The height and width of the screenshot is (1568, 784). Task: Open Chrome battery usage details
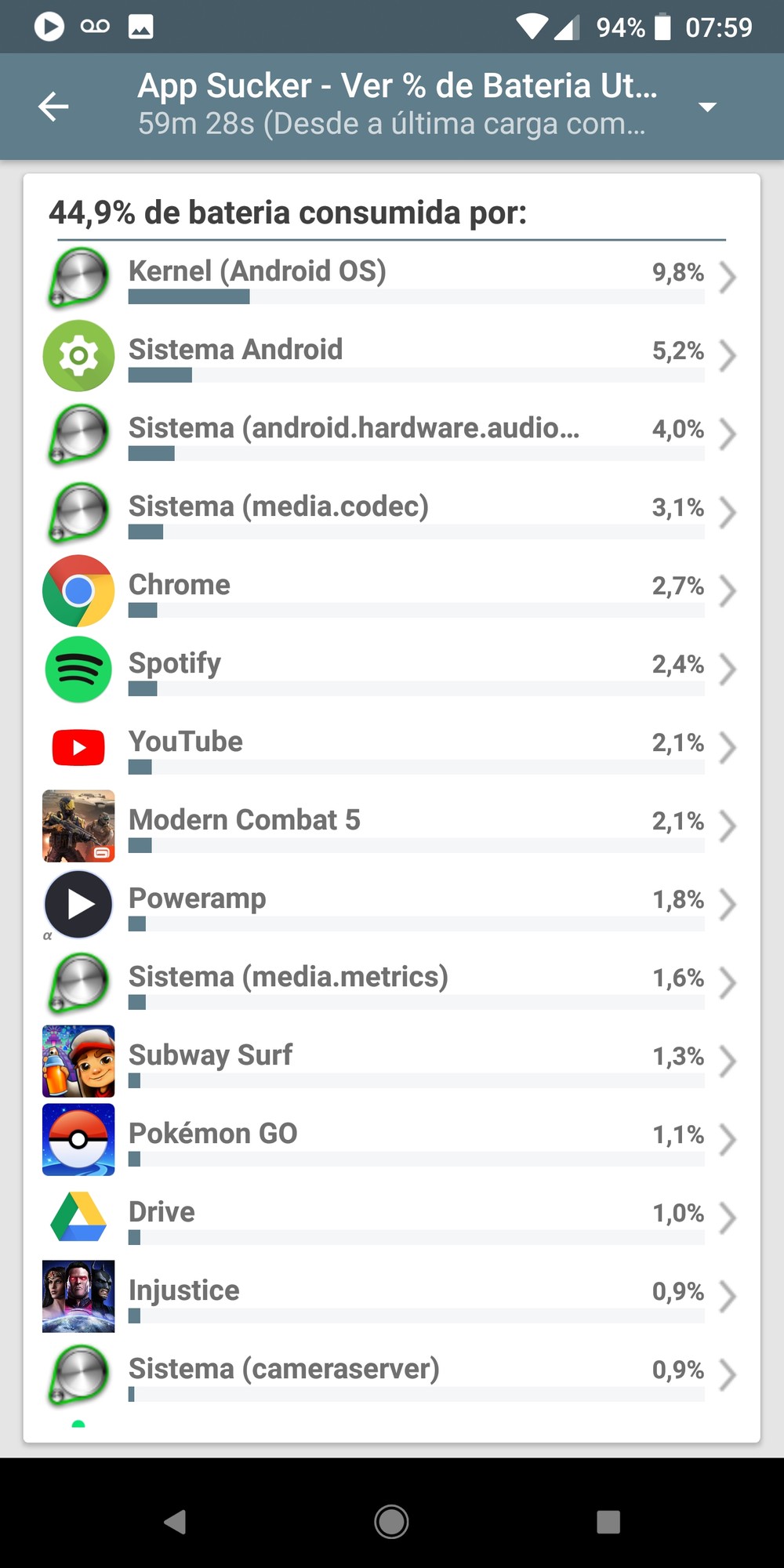pyautogui.click(x=392, y=590)
